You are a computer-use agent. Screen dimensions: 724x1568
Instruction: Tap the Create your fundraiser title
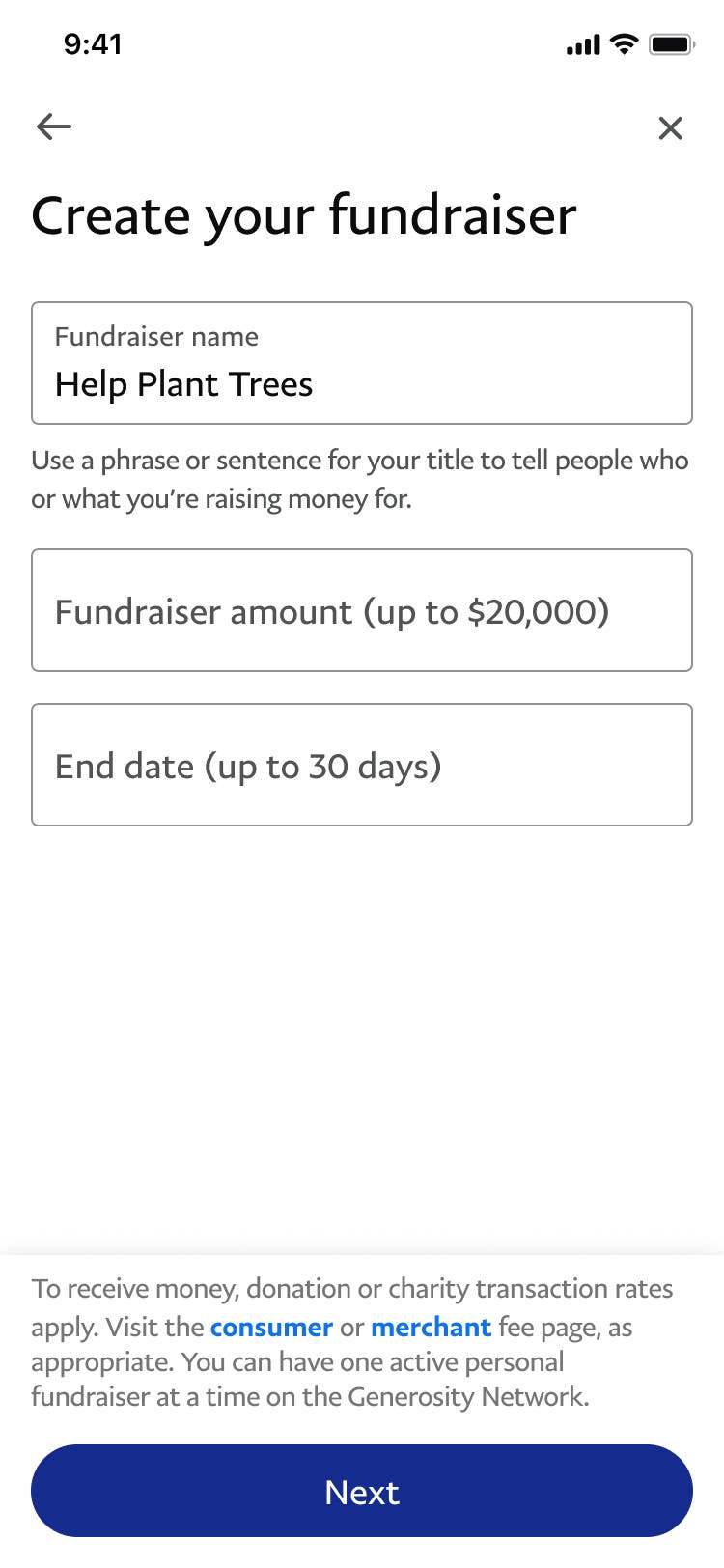305,215
